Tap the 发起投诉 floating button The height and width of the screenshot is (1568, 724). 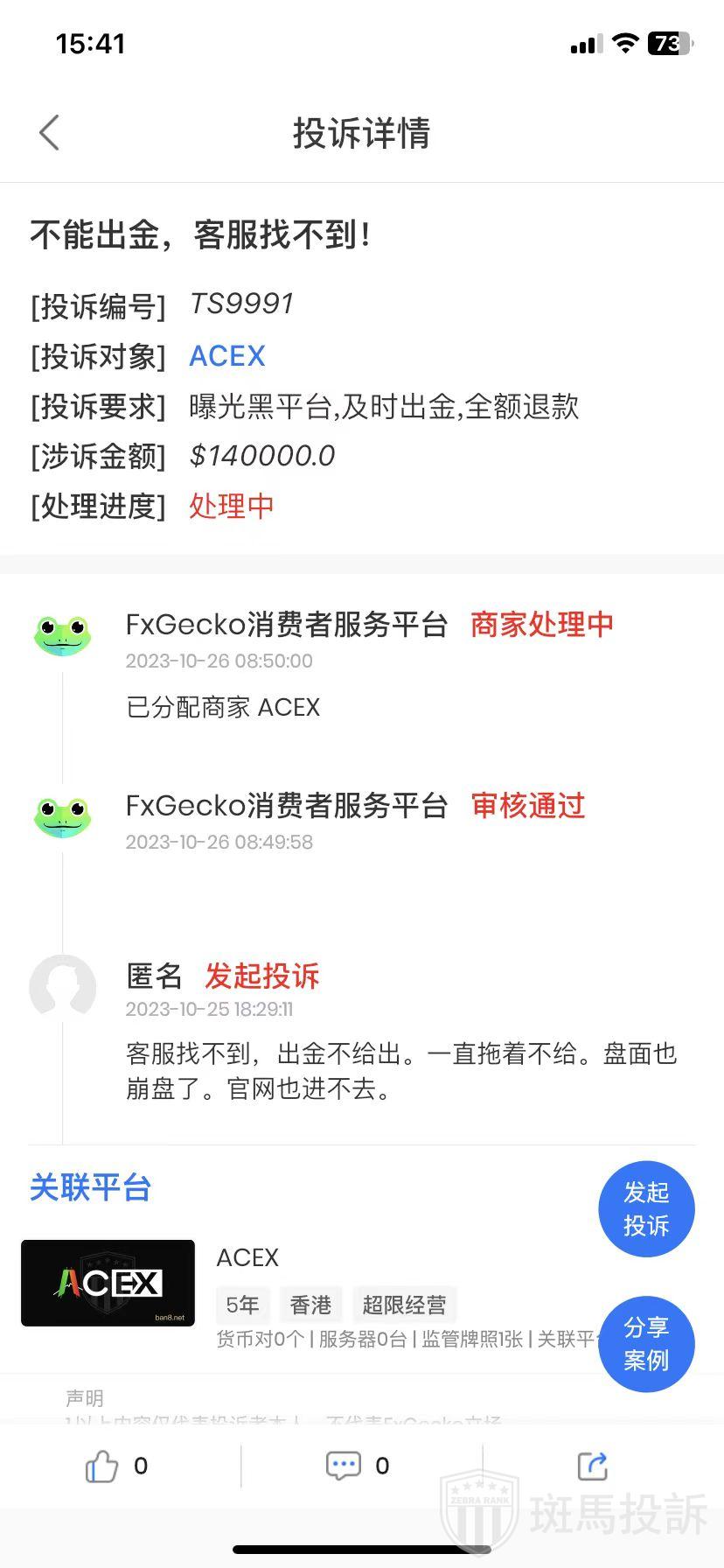click(646, 1209)
